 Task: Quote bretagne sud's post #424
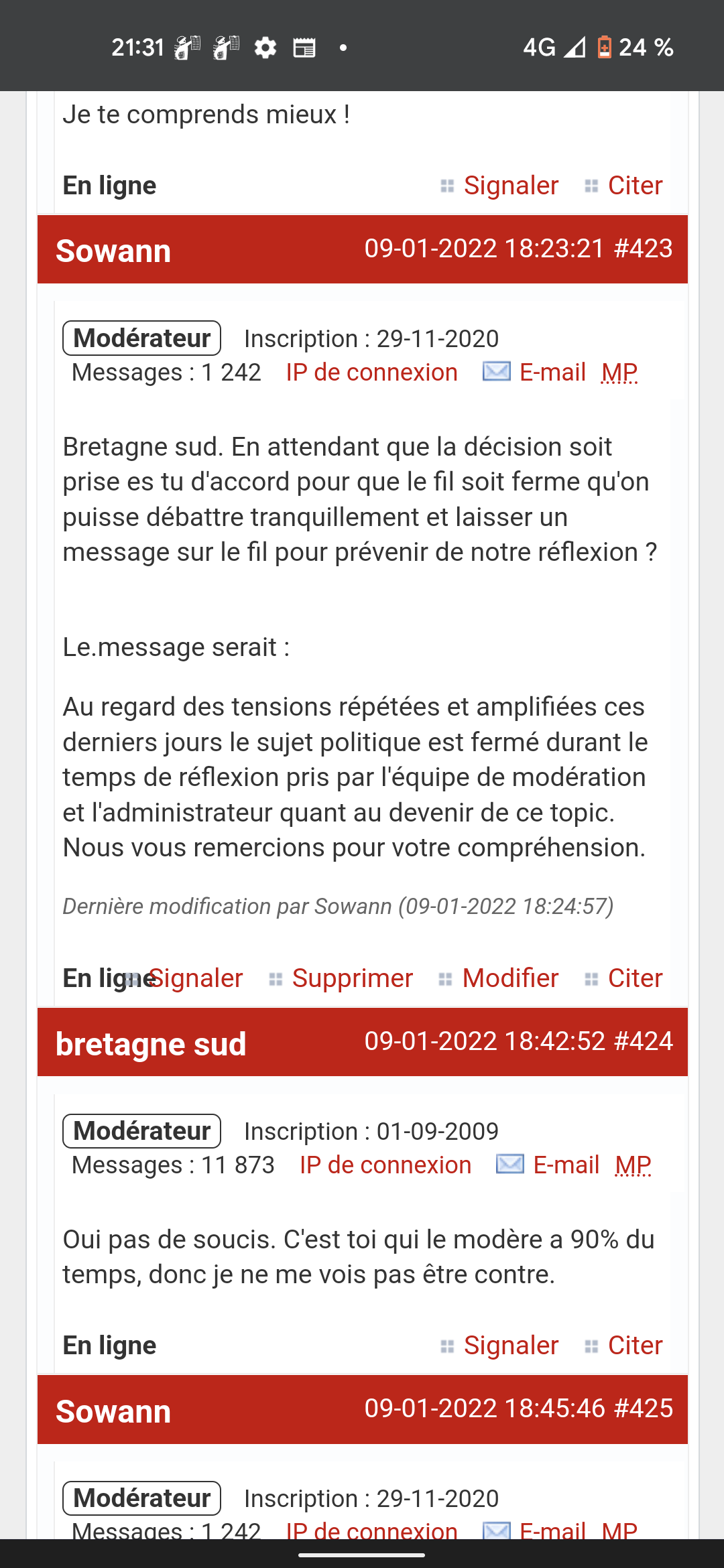coord(634,1346)
